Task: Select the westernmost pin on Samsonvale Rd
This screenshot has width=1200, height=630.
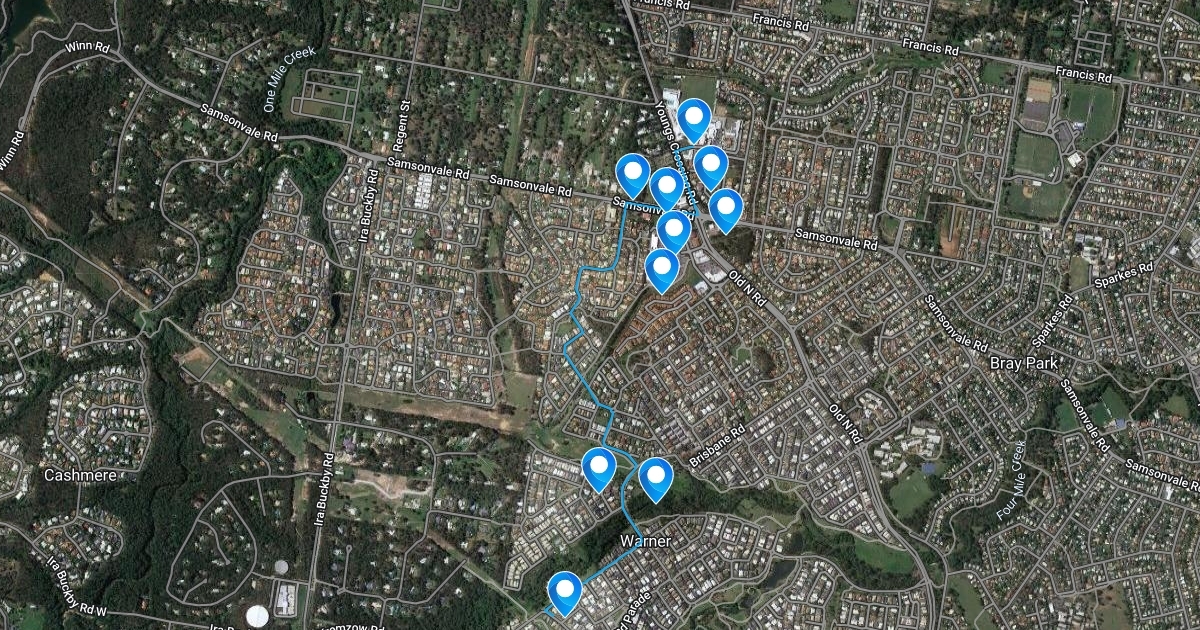Action: (x=632, y=176)
